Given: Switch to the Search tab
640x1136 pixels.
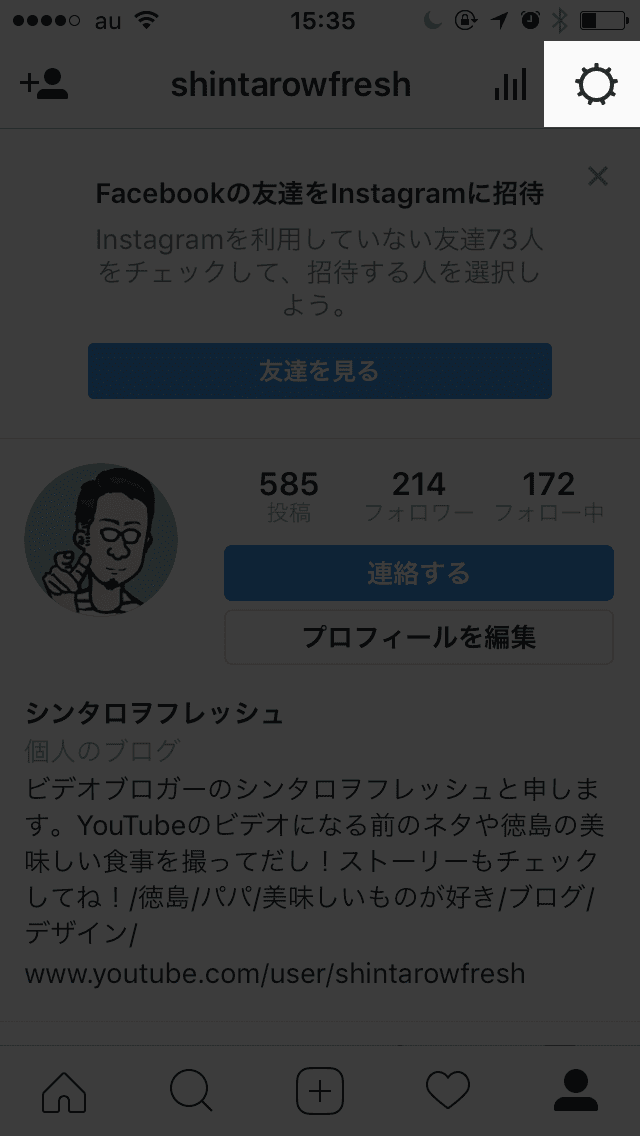Looking at the screenshot, I should 191,1090.
